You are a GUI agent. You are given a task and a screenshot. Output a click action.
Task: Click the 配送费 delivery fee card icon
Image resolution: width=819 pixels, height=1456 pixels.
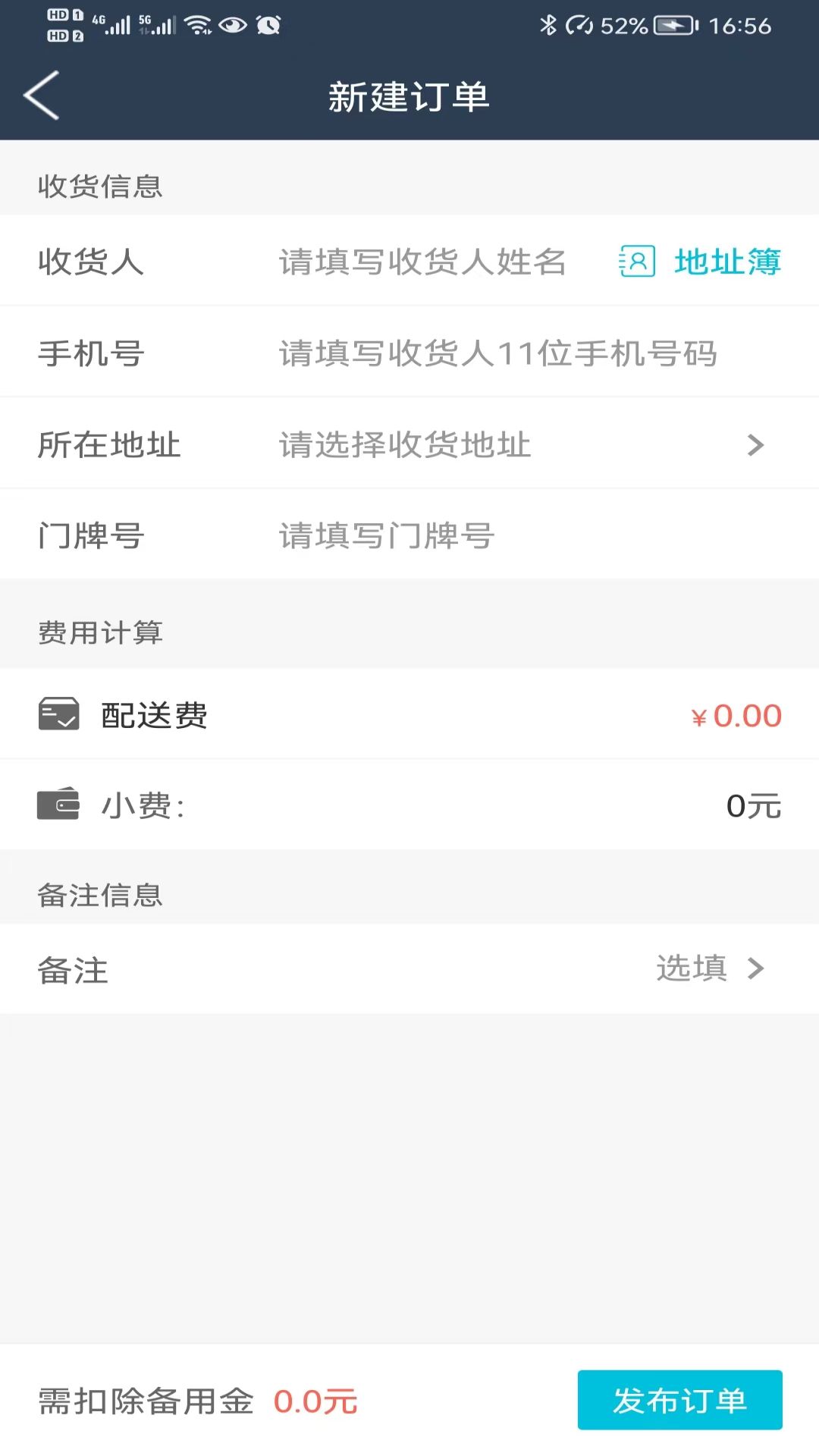point(58,714)
